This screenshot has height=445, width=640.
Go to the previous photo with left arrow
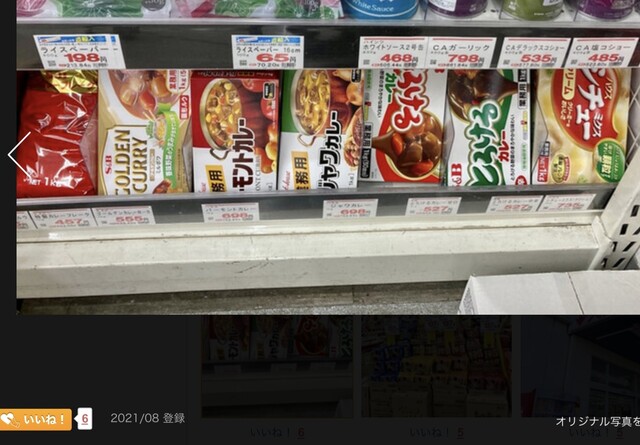click(17, 156)
